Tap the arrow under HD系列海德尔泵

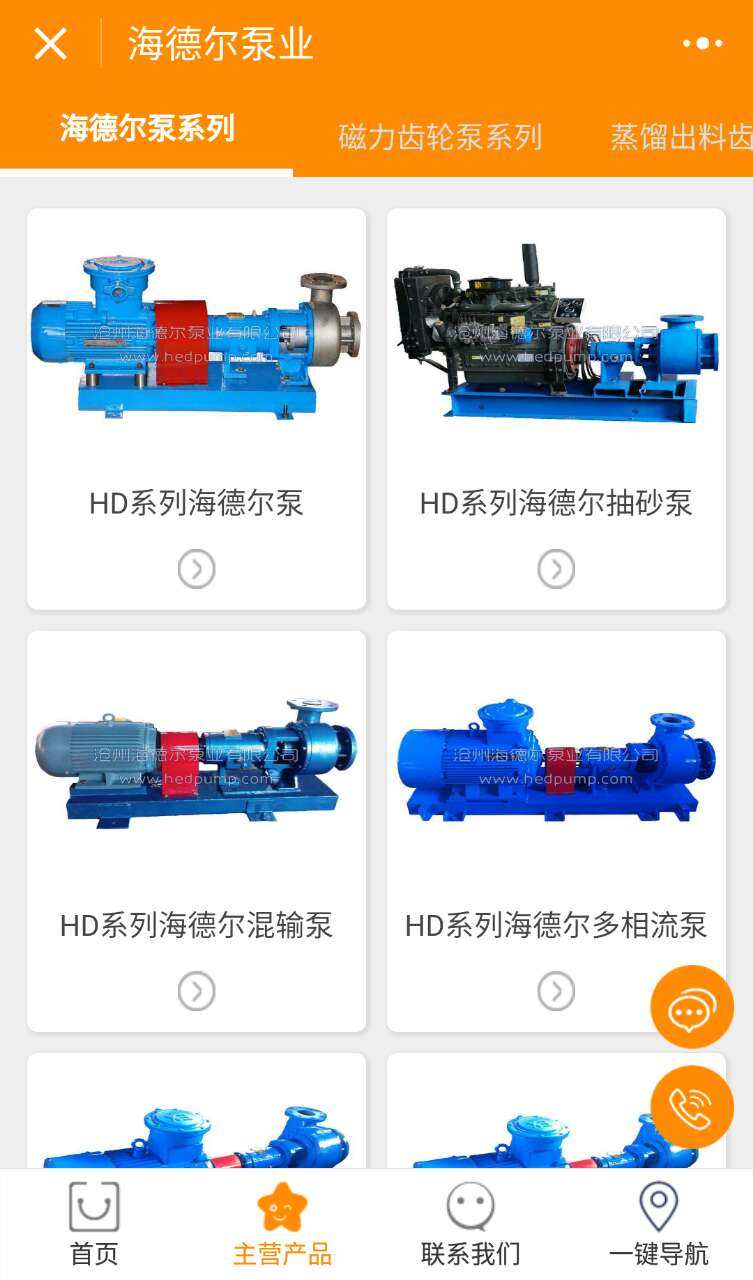[197, 569]
